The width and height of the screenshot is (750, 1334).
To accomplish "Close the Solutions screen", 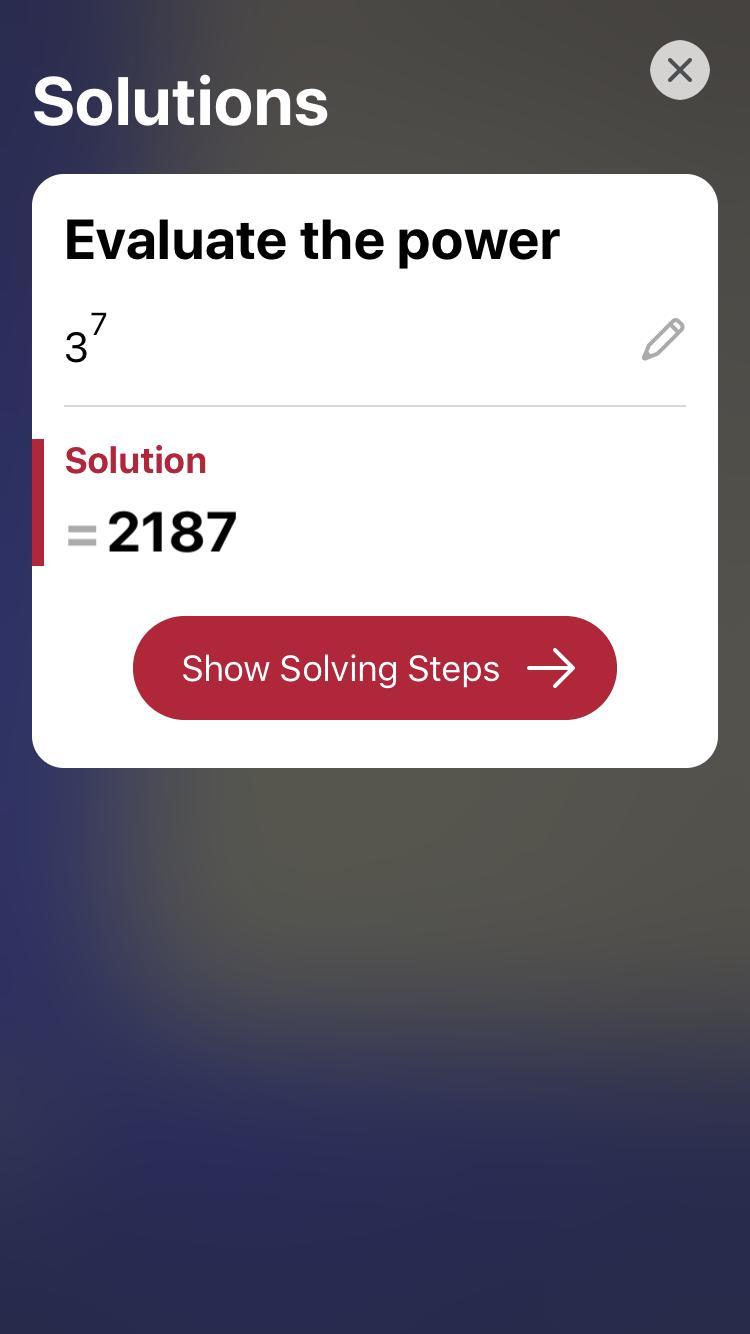I will click(x=680, y=70).
